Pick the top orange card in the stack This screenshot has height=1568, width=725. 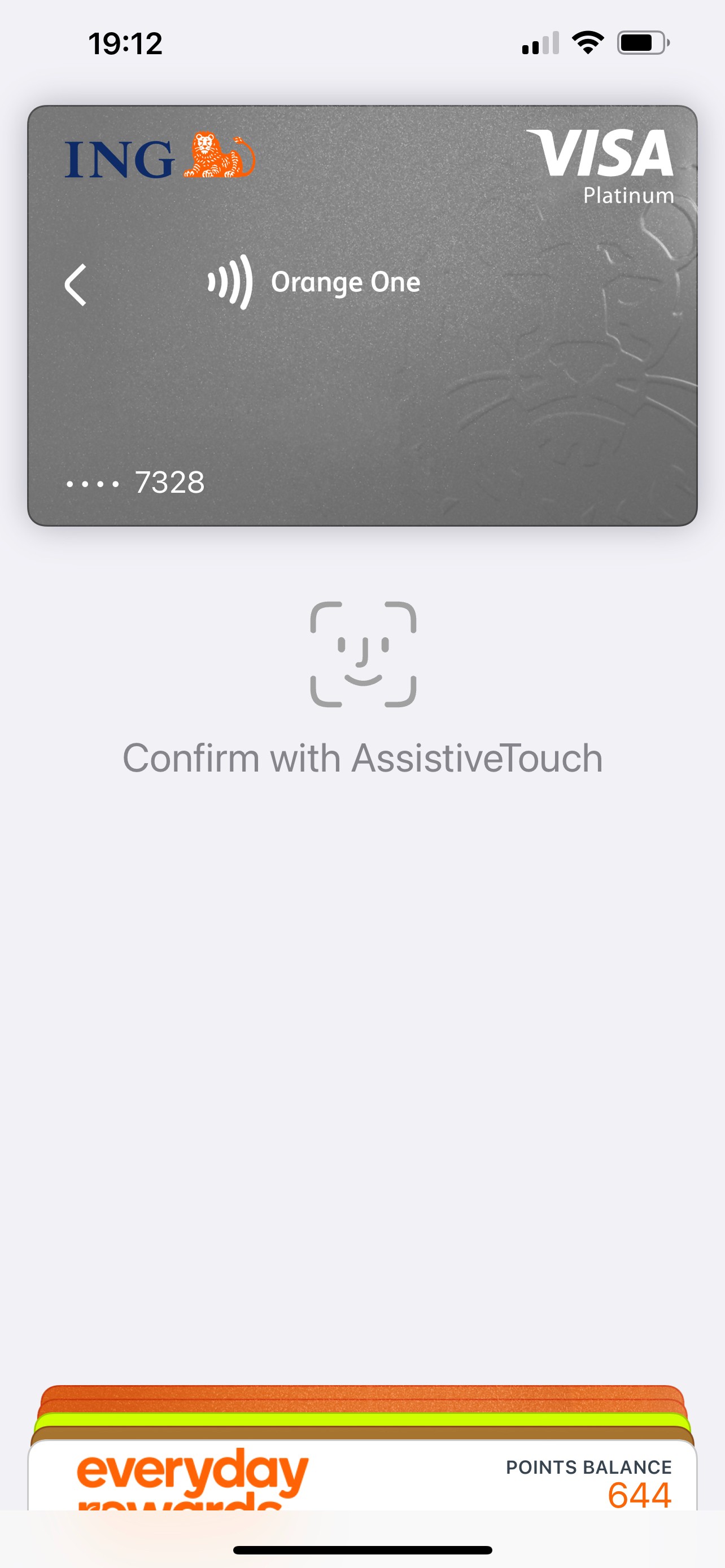[x=362, y=1392]
